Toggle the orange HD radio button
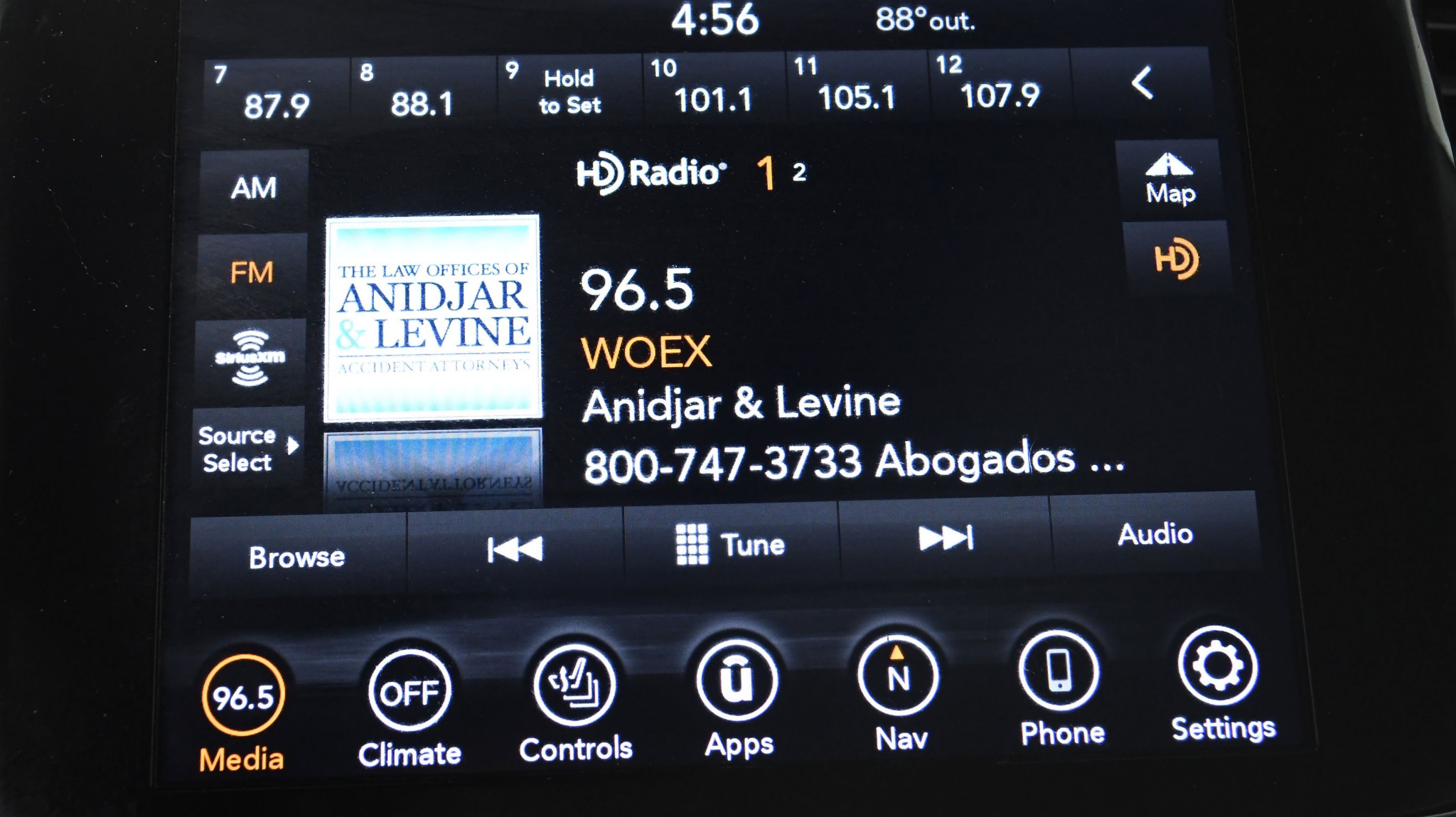 (1177, 259)
